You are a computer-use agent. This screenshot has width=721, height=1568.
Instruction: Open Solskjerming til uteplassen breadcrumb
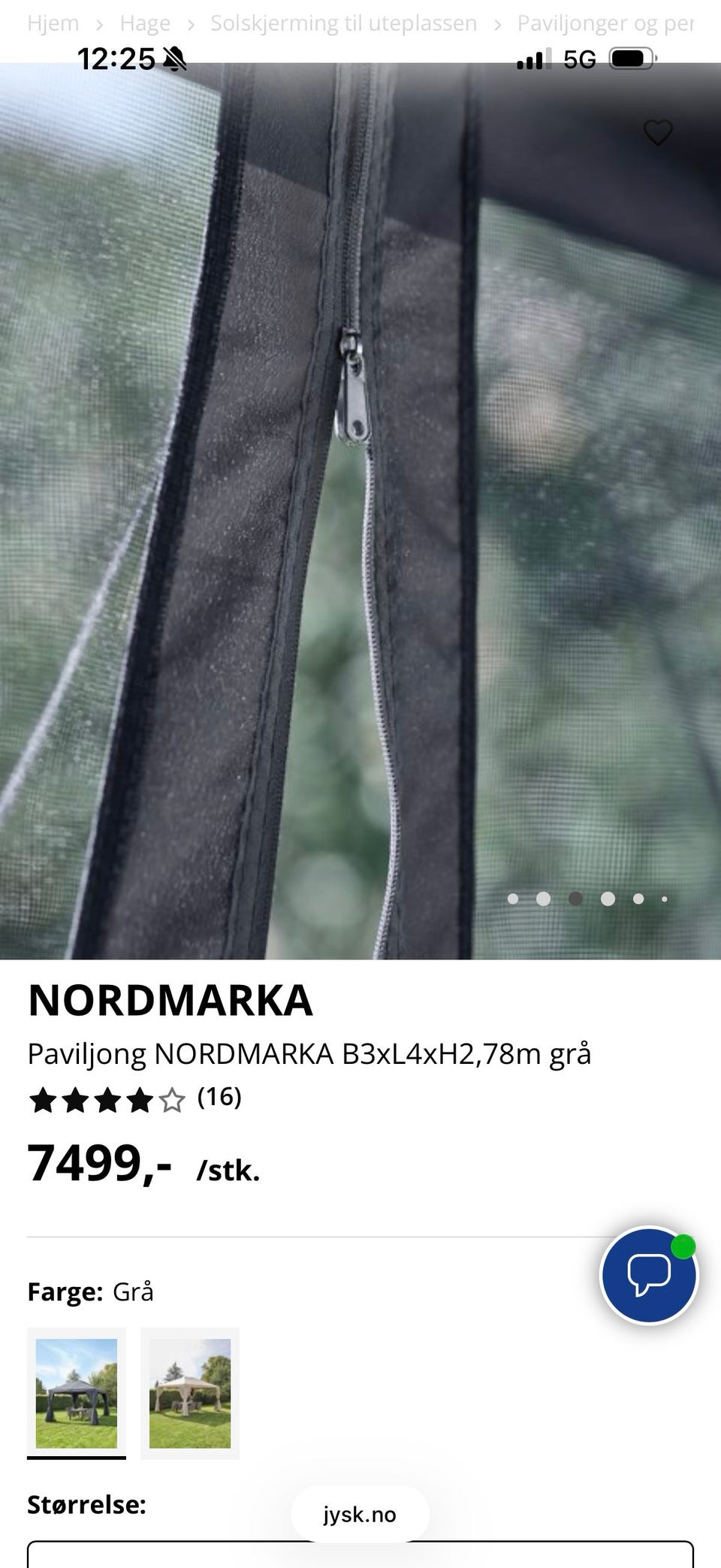click(343, 23)
